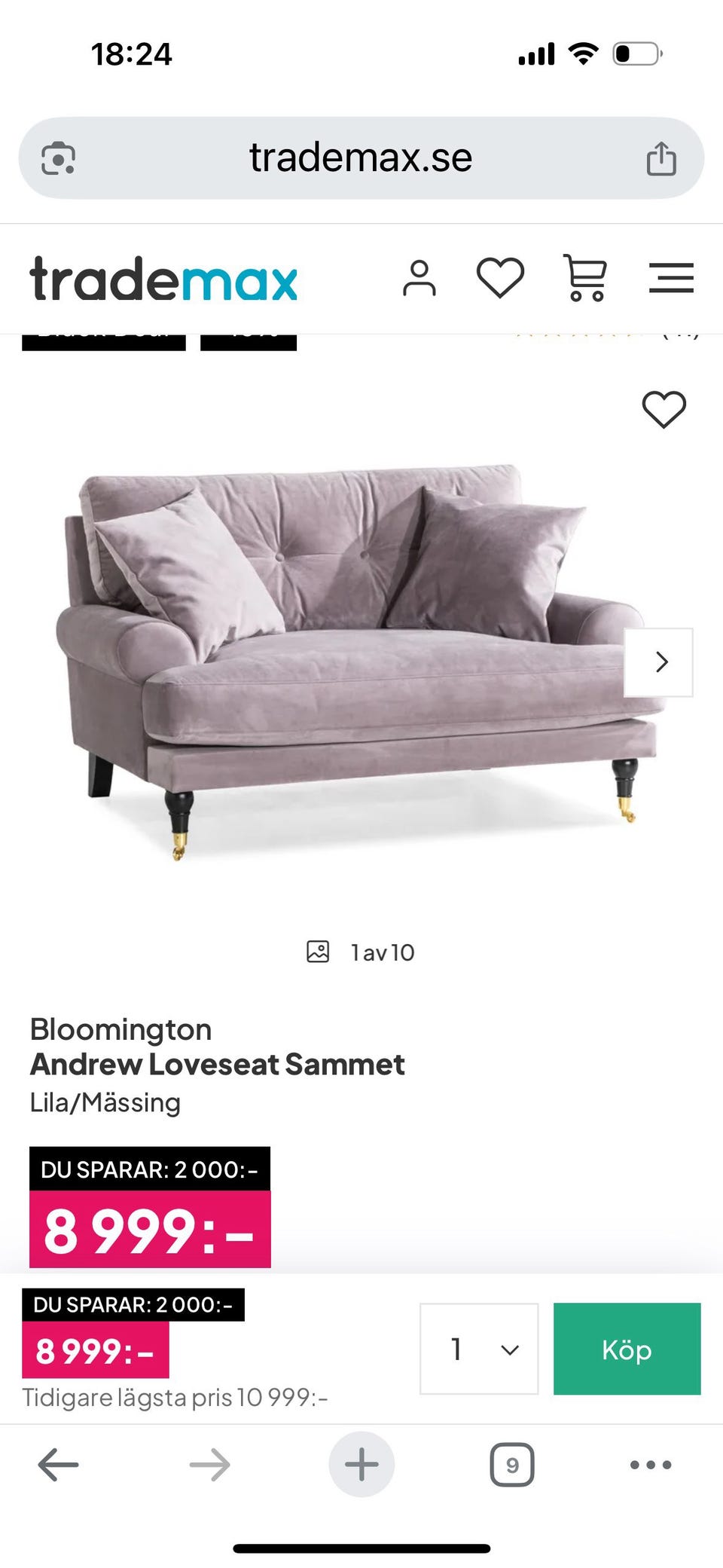Open the wishlist heart in the header
Screen dimensions: 723x1568
pyautogui.click(x=500, y=278)
